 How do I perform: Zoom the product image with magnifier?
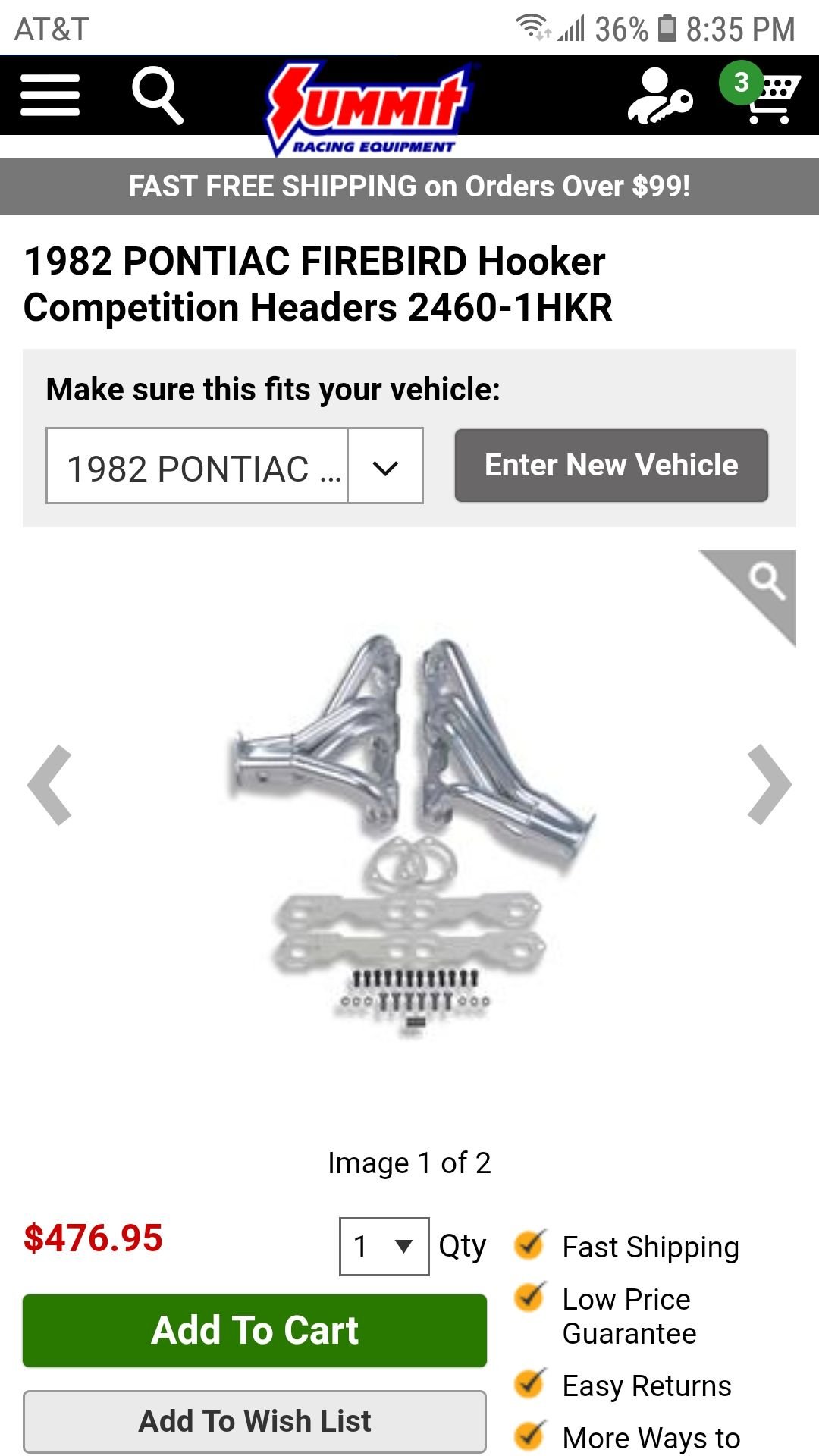pos(766,582)
